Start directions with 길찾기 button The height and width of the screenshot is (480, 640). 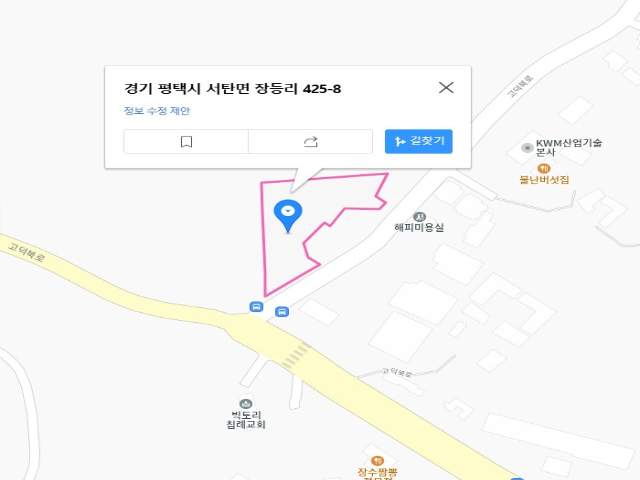pos(419,142)
